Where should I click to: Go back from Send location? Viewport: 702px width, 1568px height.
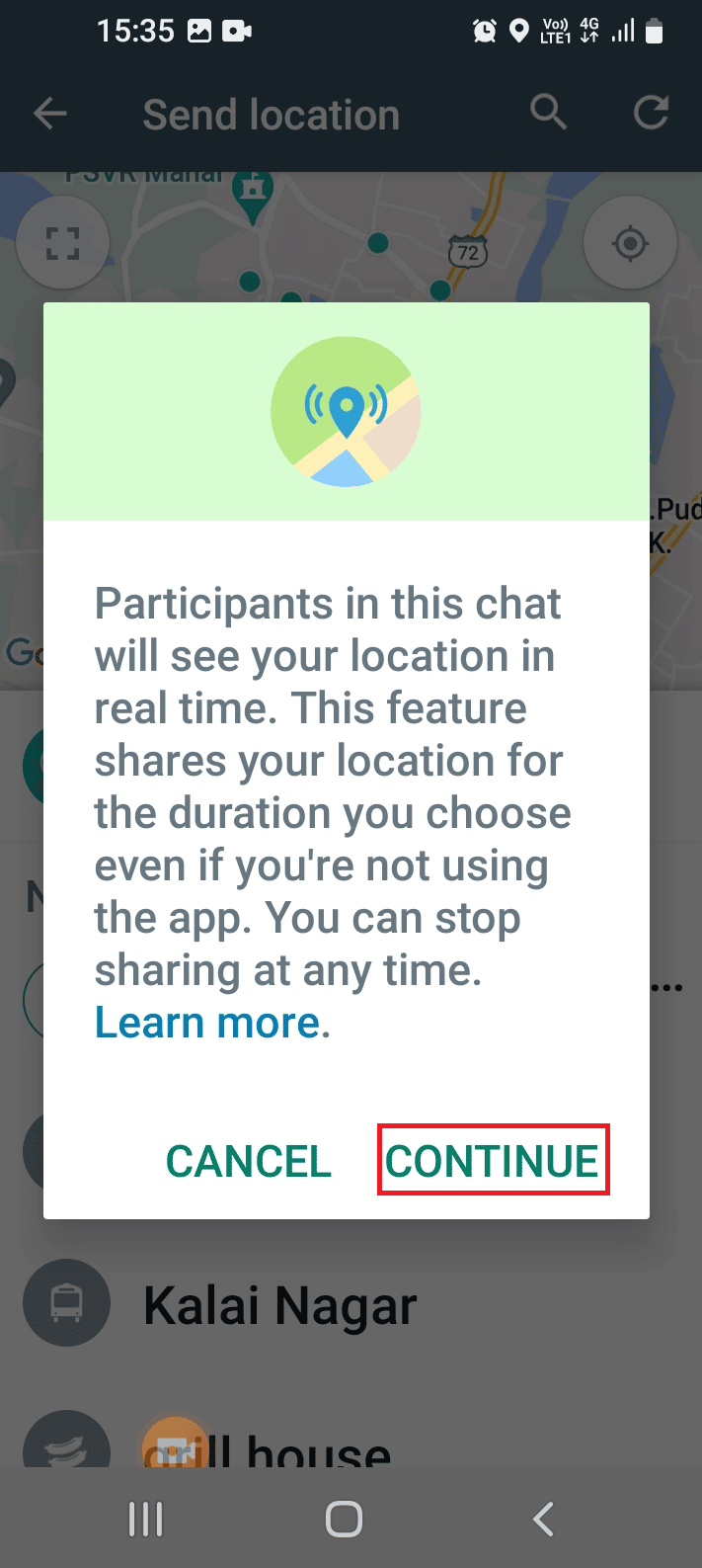click(x=50, y=115)
